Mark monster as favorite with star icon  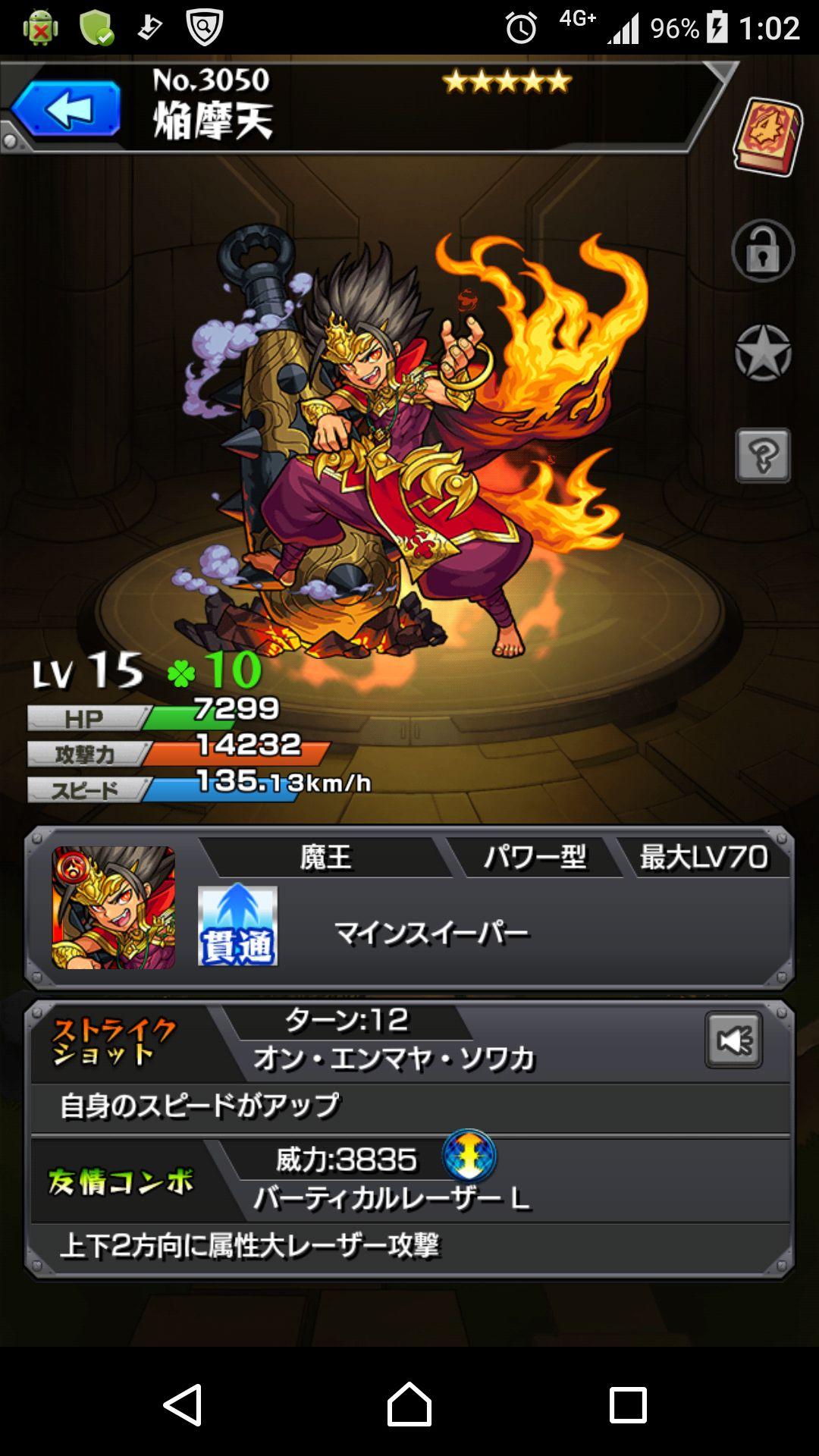tap(763, 353)
